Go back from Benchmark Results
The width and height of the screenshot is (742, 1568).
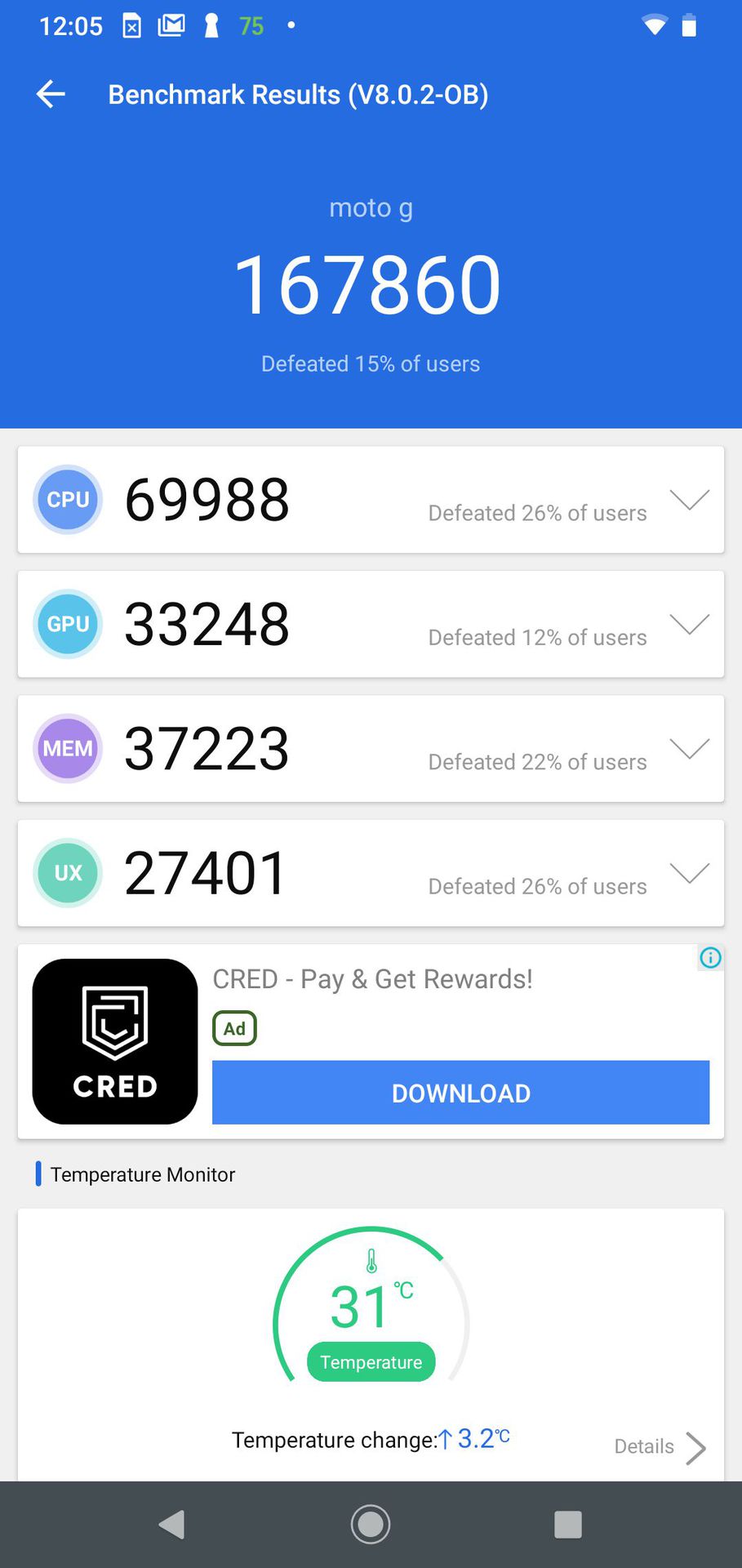tap(51, 95)
